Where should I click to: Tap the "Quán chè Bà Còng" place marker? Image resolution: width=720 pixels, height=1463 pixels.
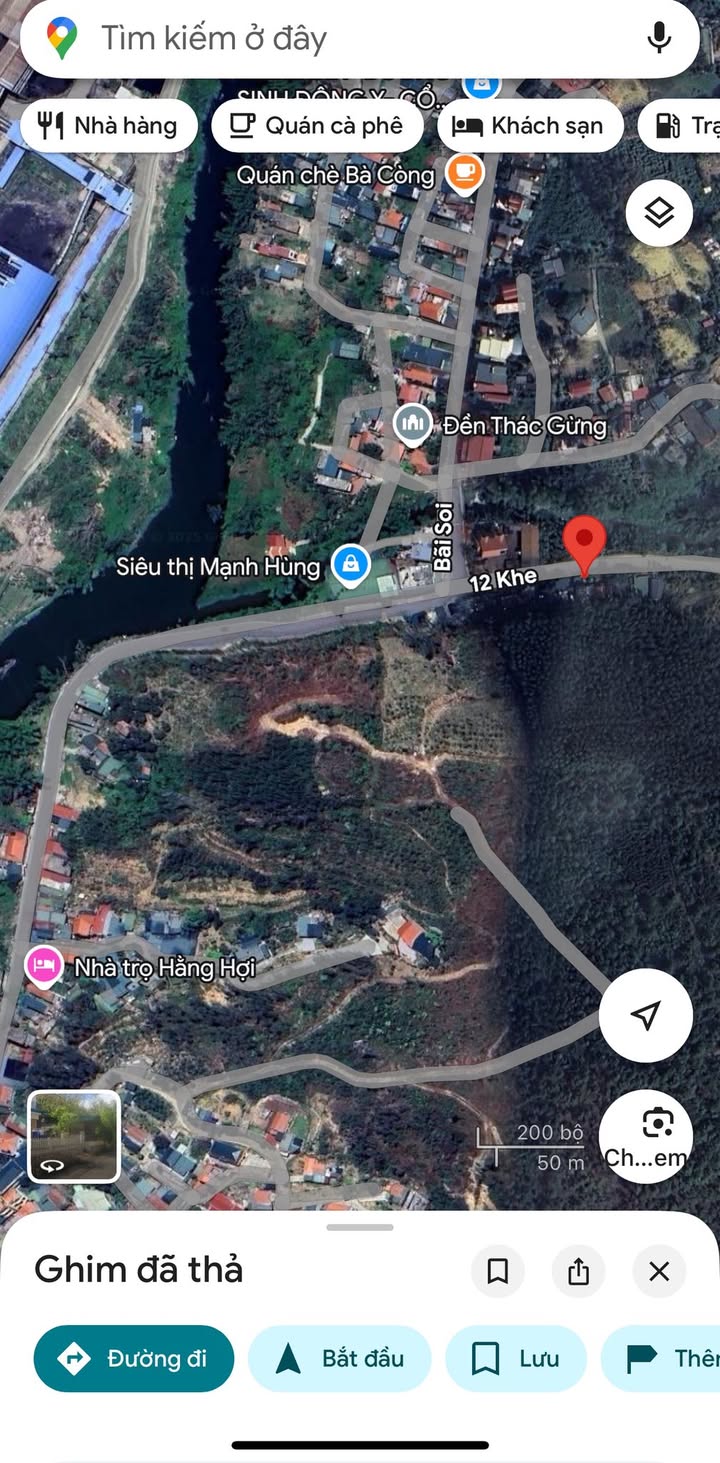click(x=464, y=173)
